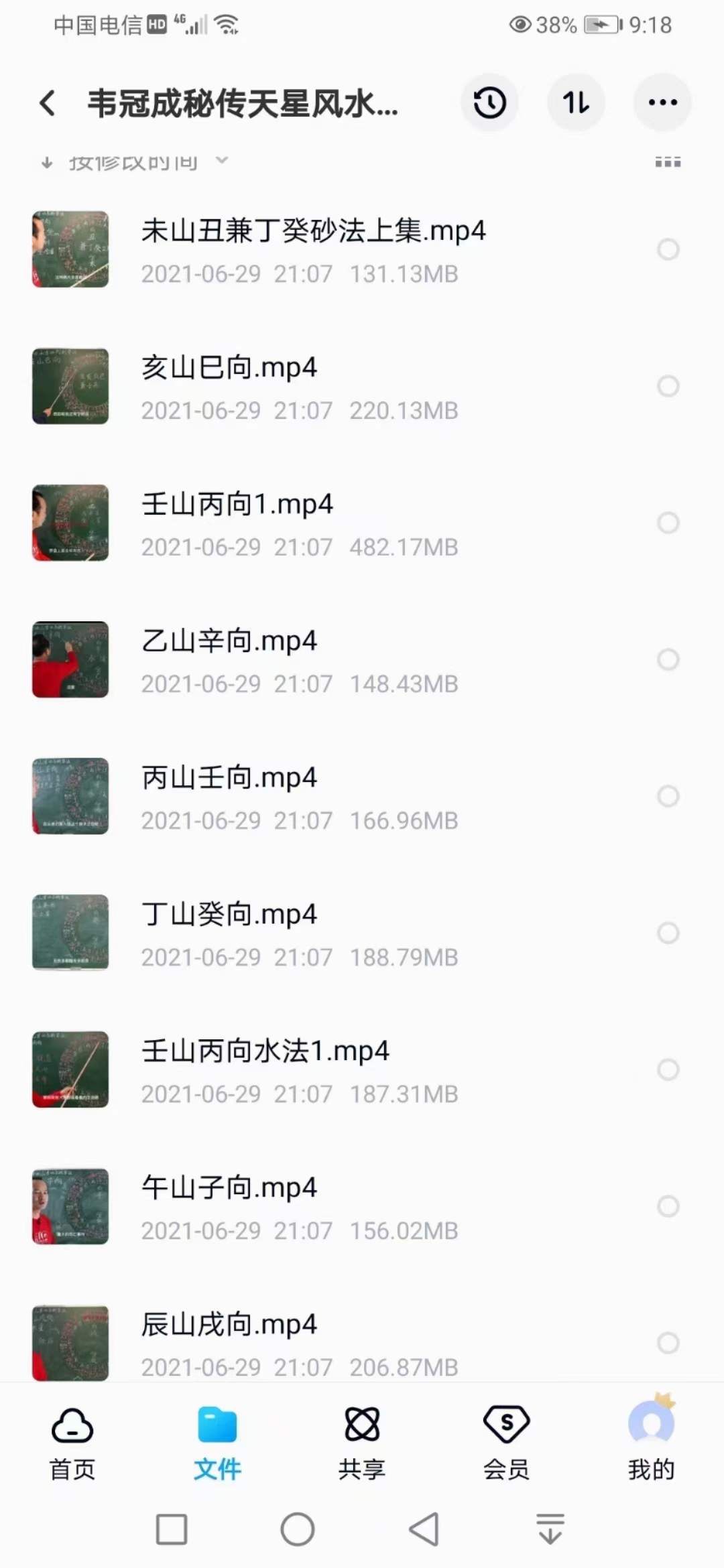Go back with the back arrow
Image resolution: width=724 pixels, height=1568 pixels.
(x=46, y=103)
